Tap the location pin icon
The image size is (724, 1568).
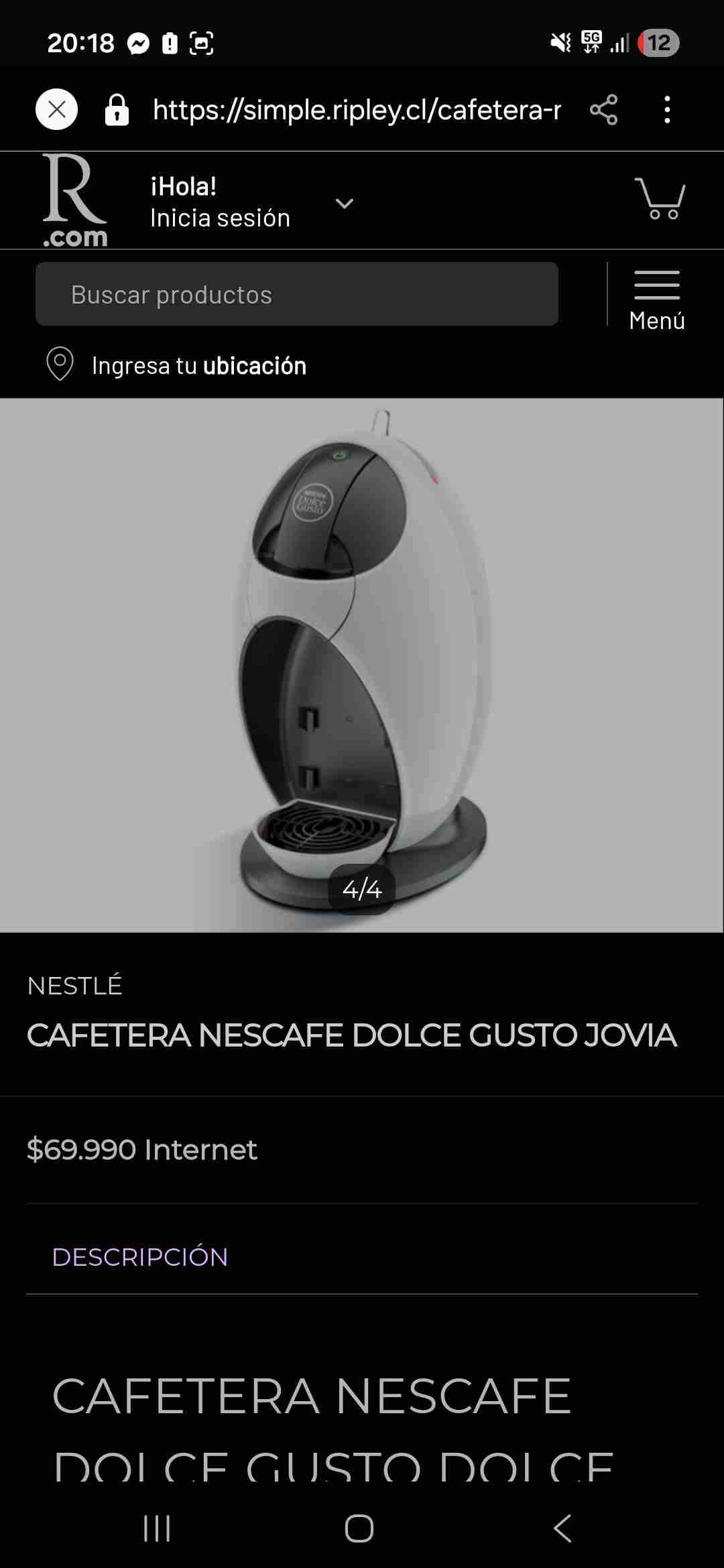pyautogui.click(x=59, y=365)
